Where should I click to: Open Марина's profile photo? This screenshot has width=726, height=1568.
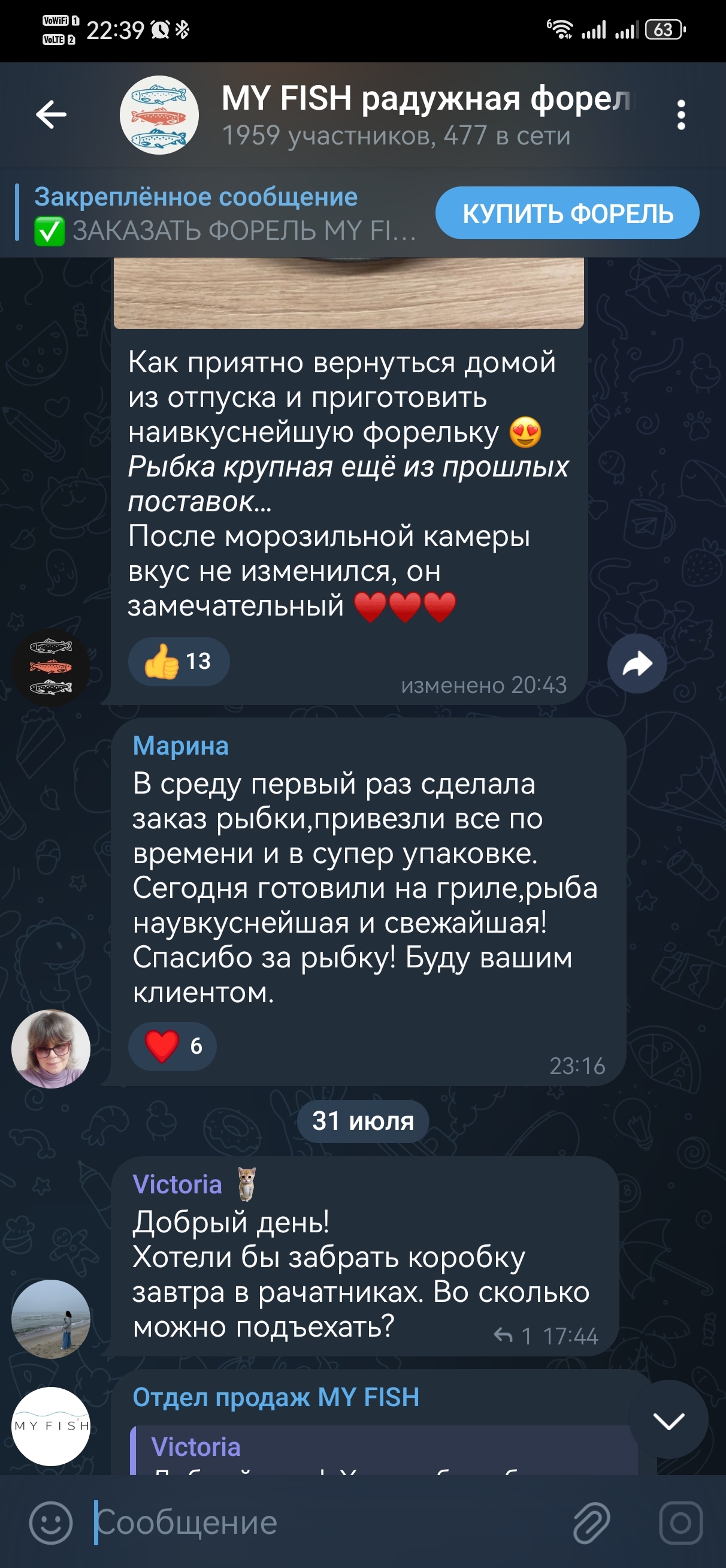[51, 1048]
